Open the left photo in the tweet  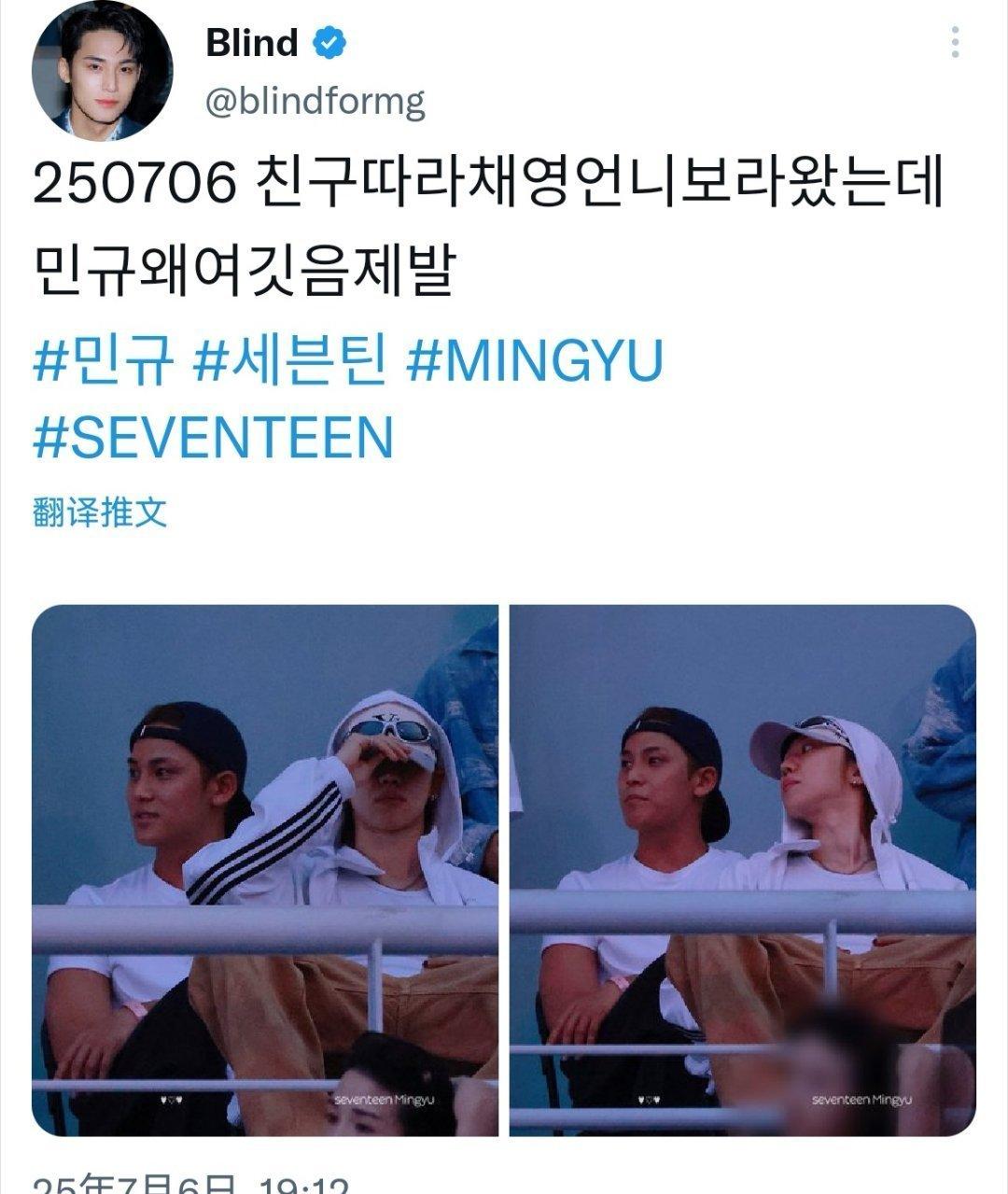[x=265, y=870]
